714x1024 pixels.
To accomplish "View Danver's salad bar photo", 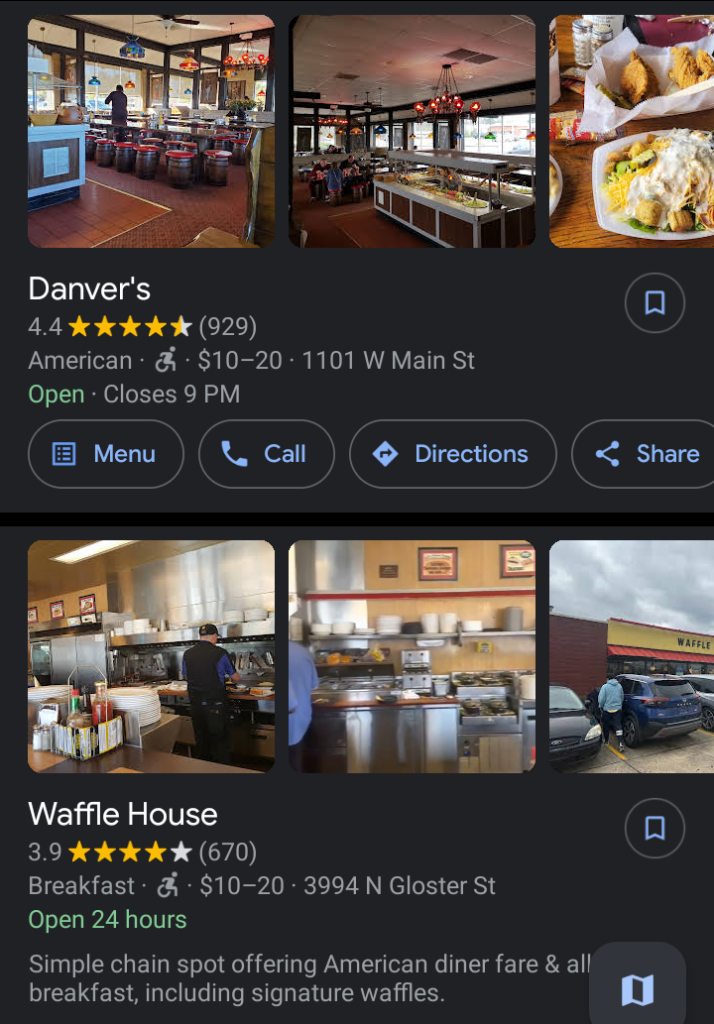I will point(412,131).
